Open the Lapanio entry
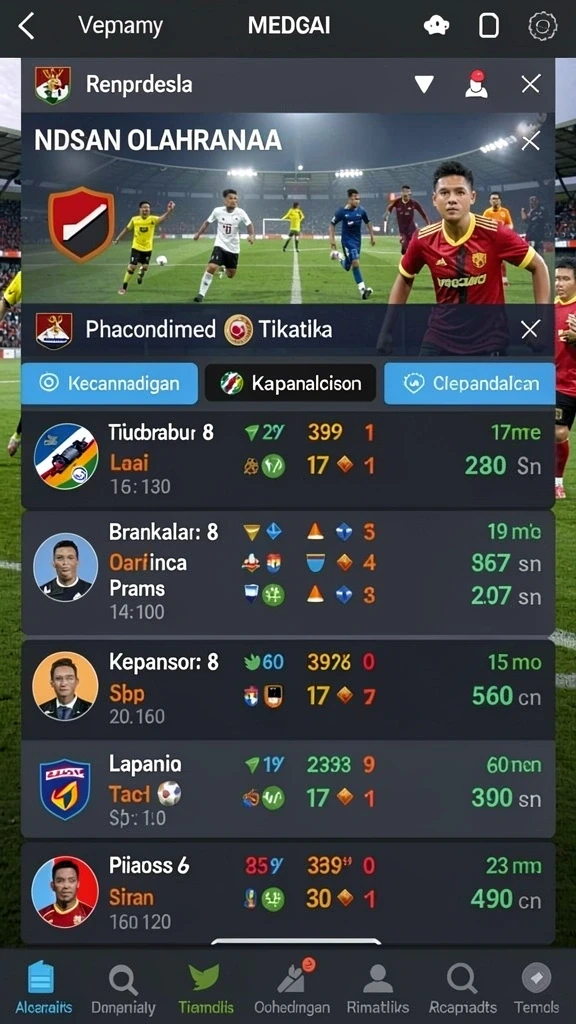Viewport: 576px width, 1024px height. (x=288, y=789)
